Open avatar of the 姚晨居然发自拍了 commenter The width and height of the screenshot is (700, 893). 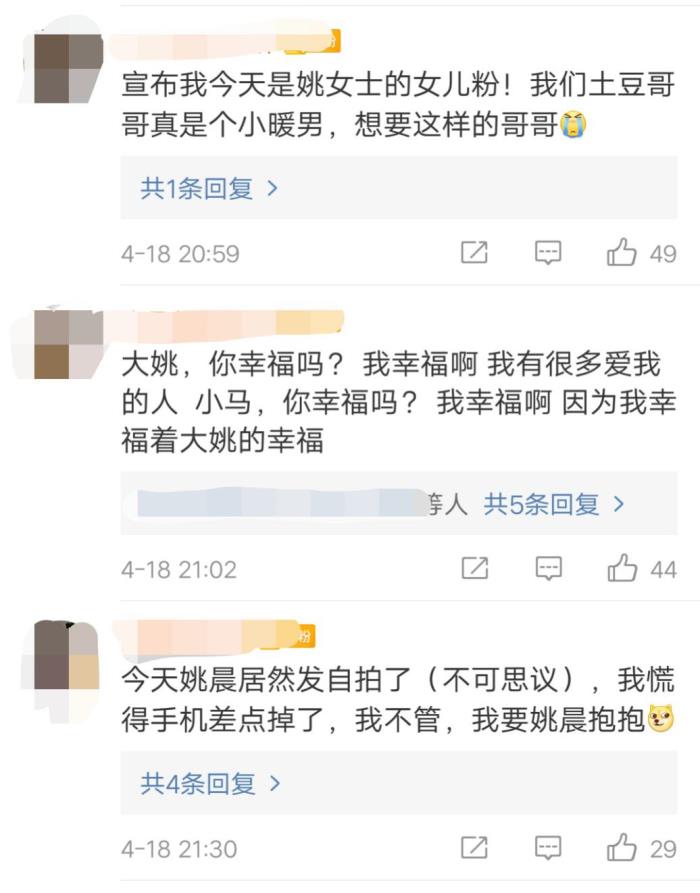[x=68, y=655]
